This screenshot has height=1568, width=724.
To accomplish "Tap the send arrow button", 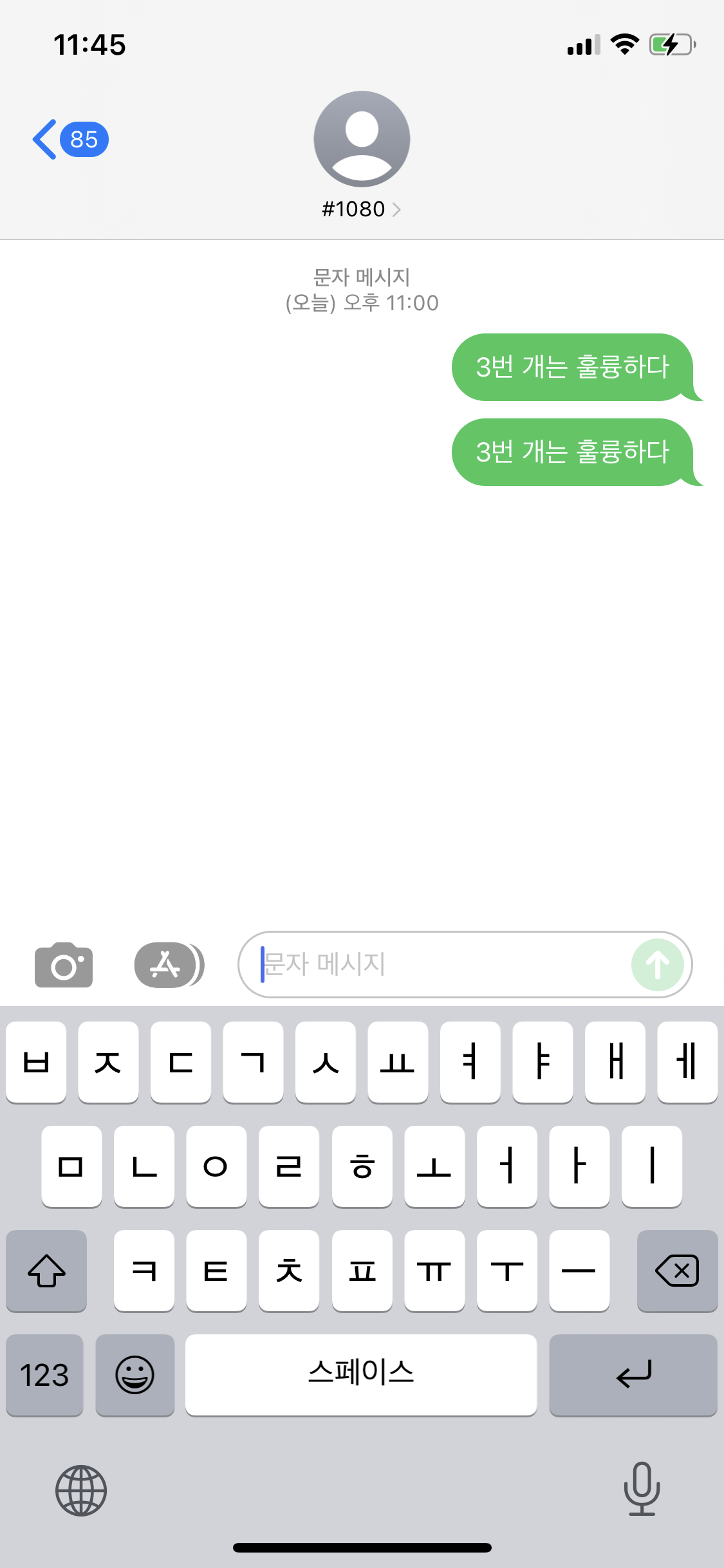I will coord(656,964).
